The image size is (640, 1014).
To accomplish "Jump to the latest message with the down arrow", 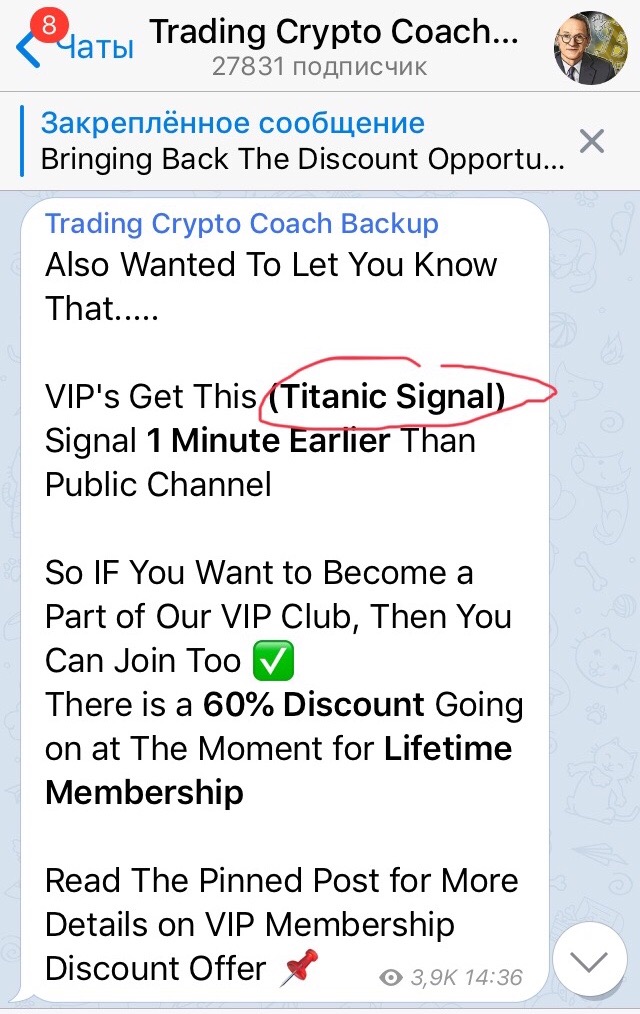I will (591, 961).
